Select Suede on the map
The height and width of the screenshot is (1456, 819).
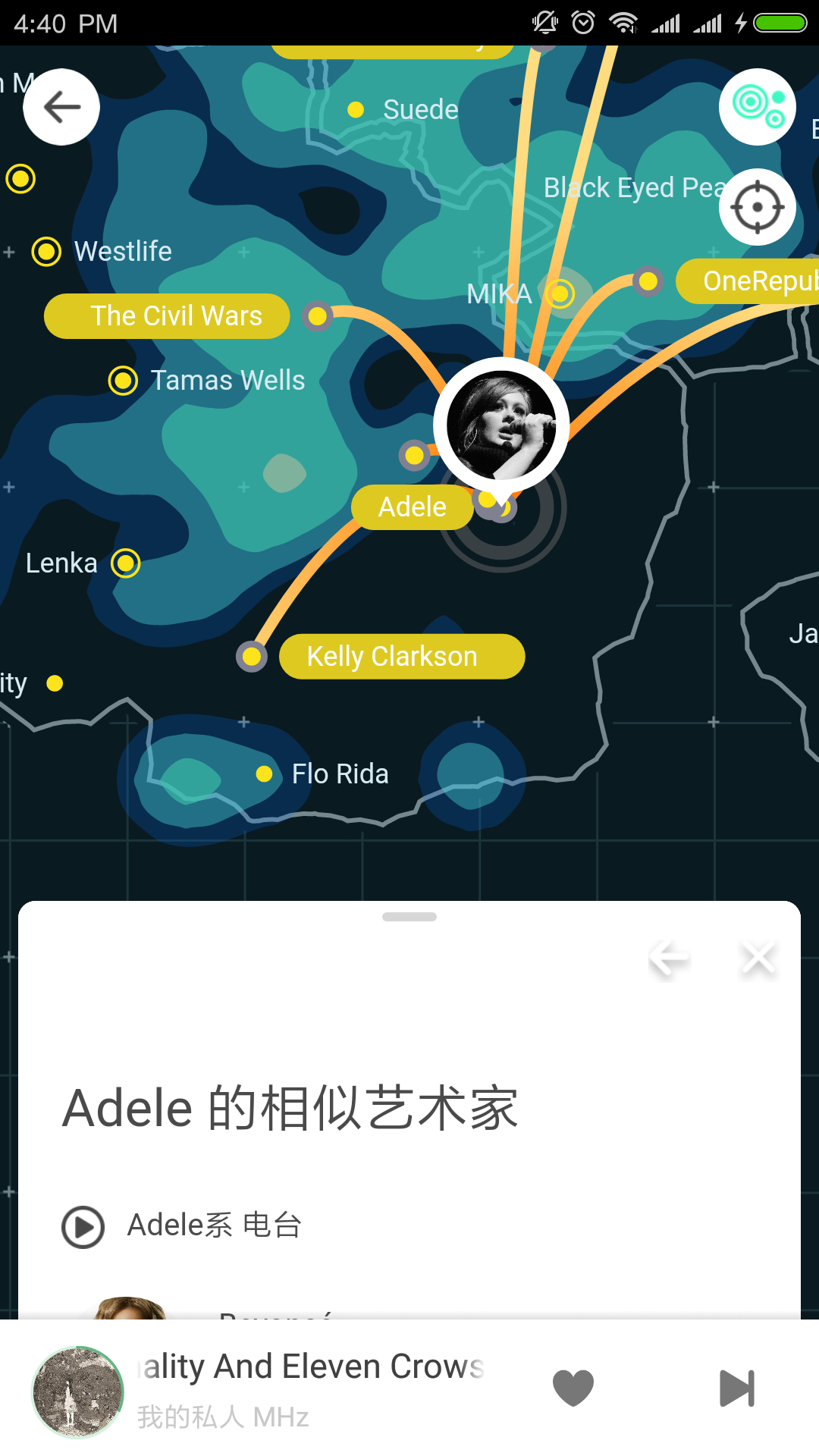pos(419,110)
